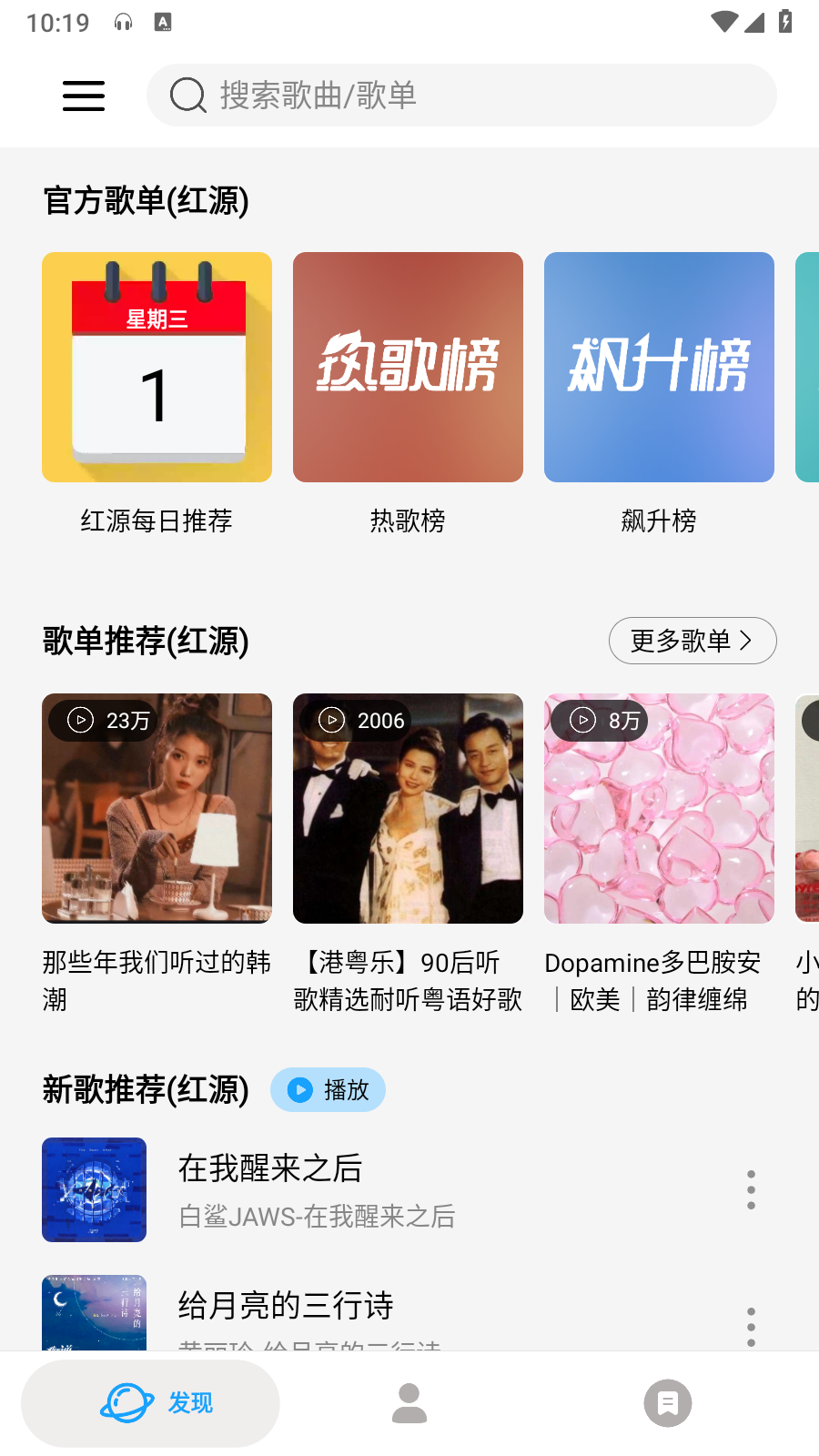Open options menu for 在我醒来之后
Screen dimensions: 819x1456
(751, 1188)
